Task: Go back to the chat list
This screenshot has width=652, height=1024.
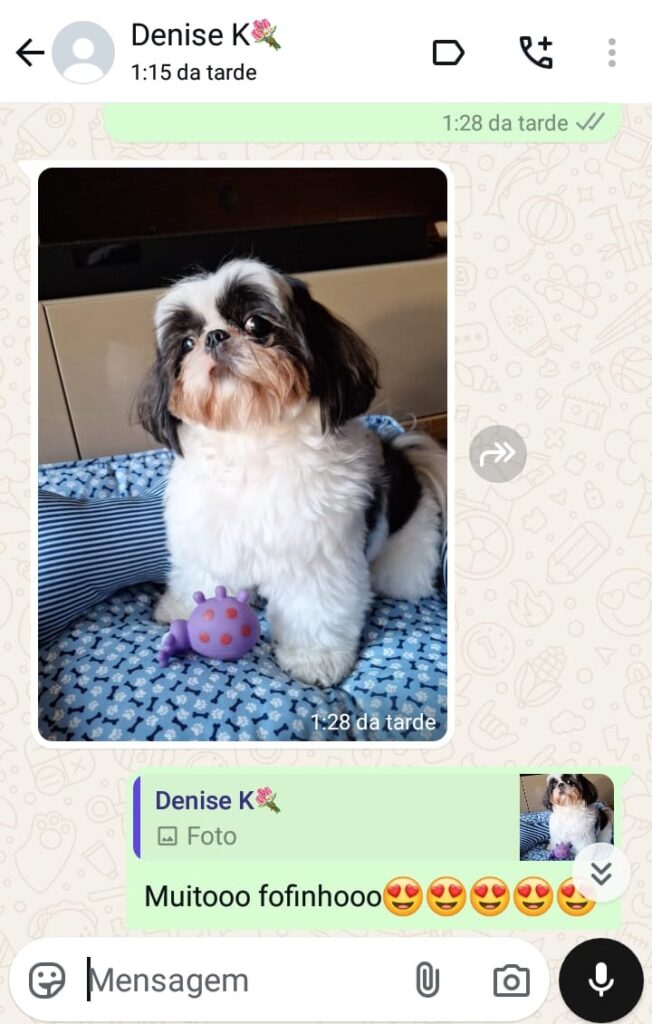Action: click(x=30, y=53)
